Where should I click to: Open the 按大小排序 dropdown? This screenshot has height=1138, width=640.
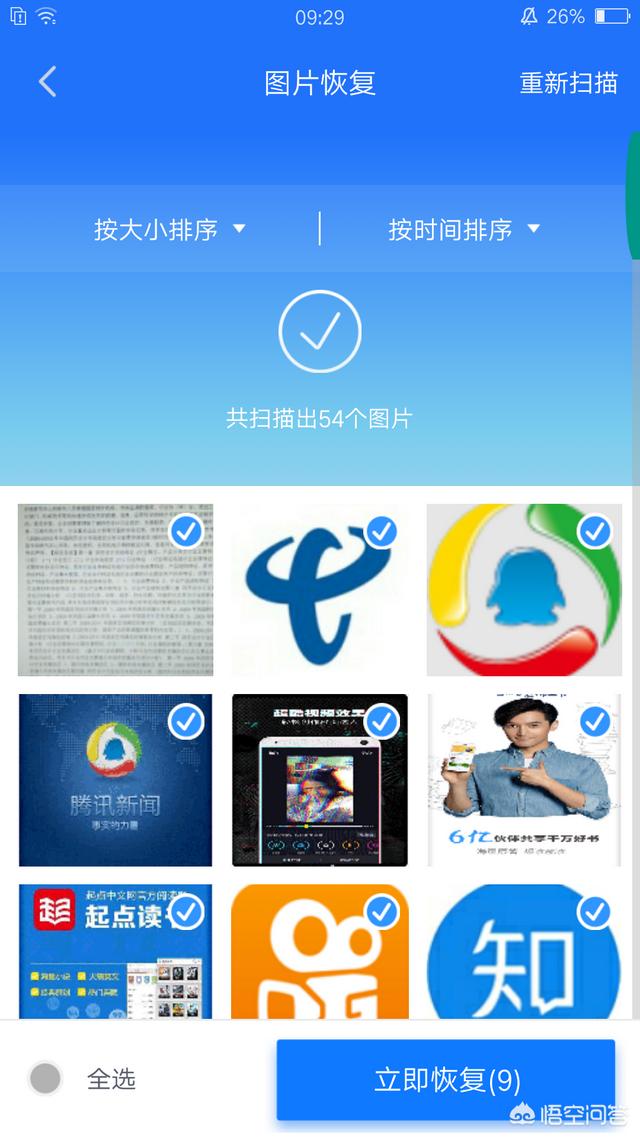169,229
